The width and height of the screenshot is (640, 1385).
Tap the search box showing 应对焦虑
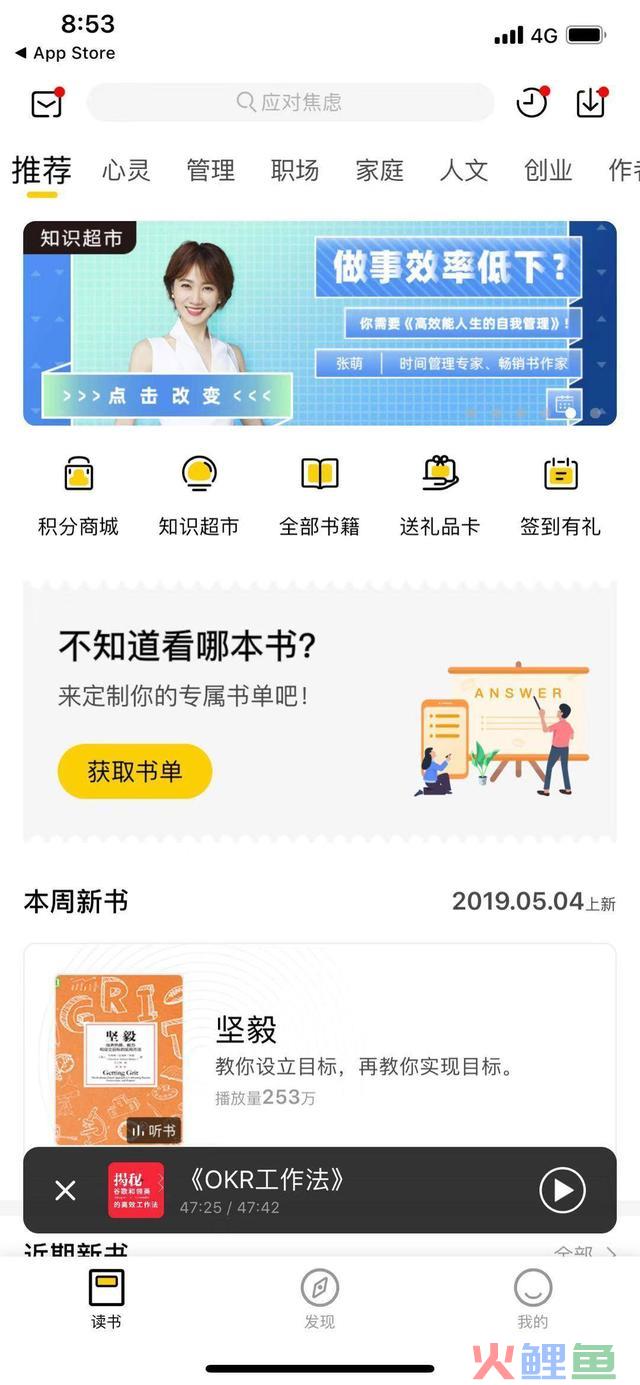point(290,102)
